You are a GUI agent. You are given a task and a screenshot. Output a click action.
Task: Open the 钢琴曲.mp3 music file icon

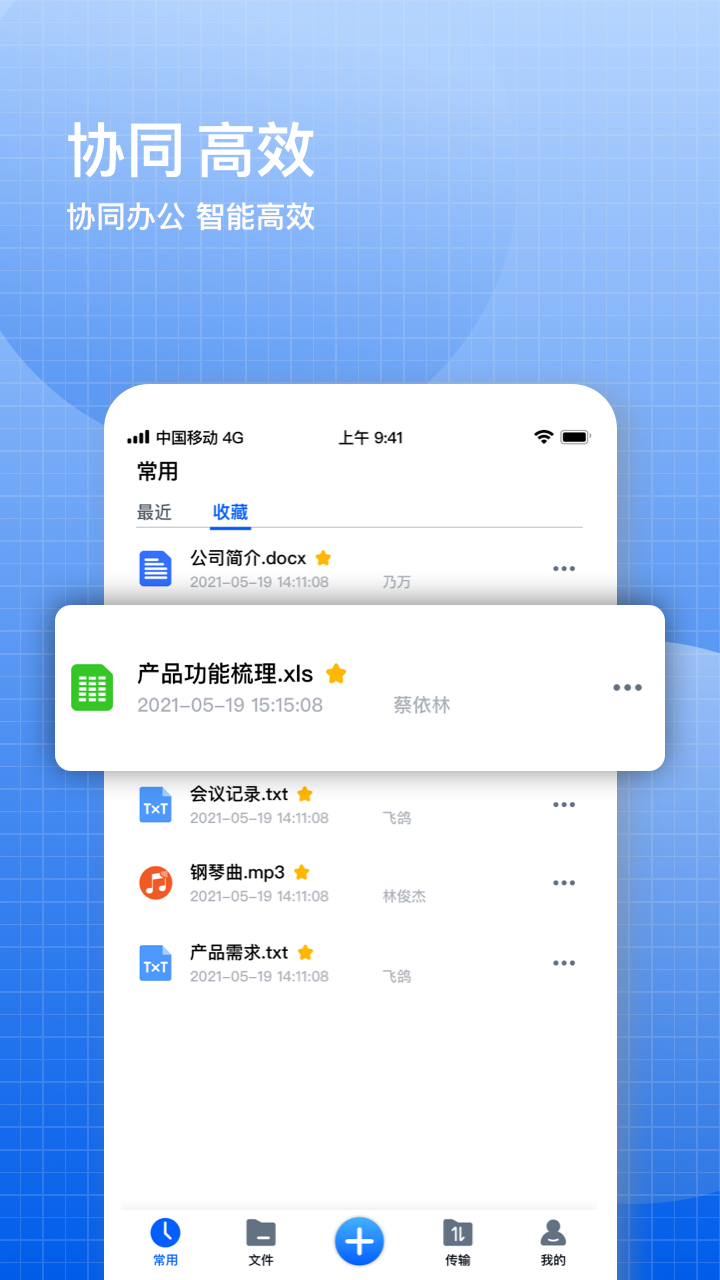pos(155,883)
